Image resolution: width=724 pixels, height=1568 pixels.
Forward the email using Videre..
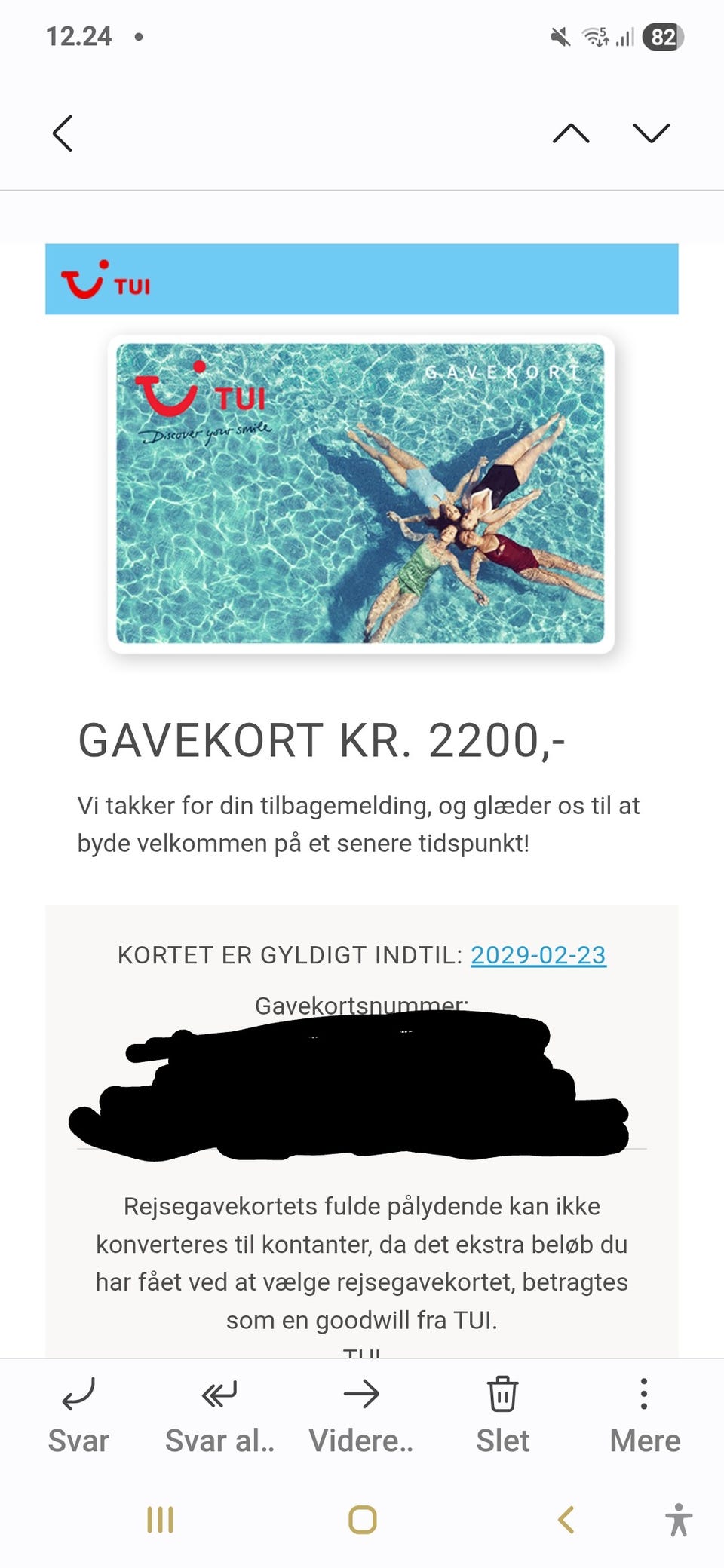click(360, 1413)
